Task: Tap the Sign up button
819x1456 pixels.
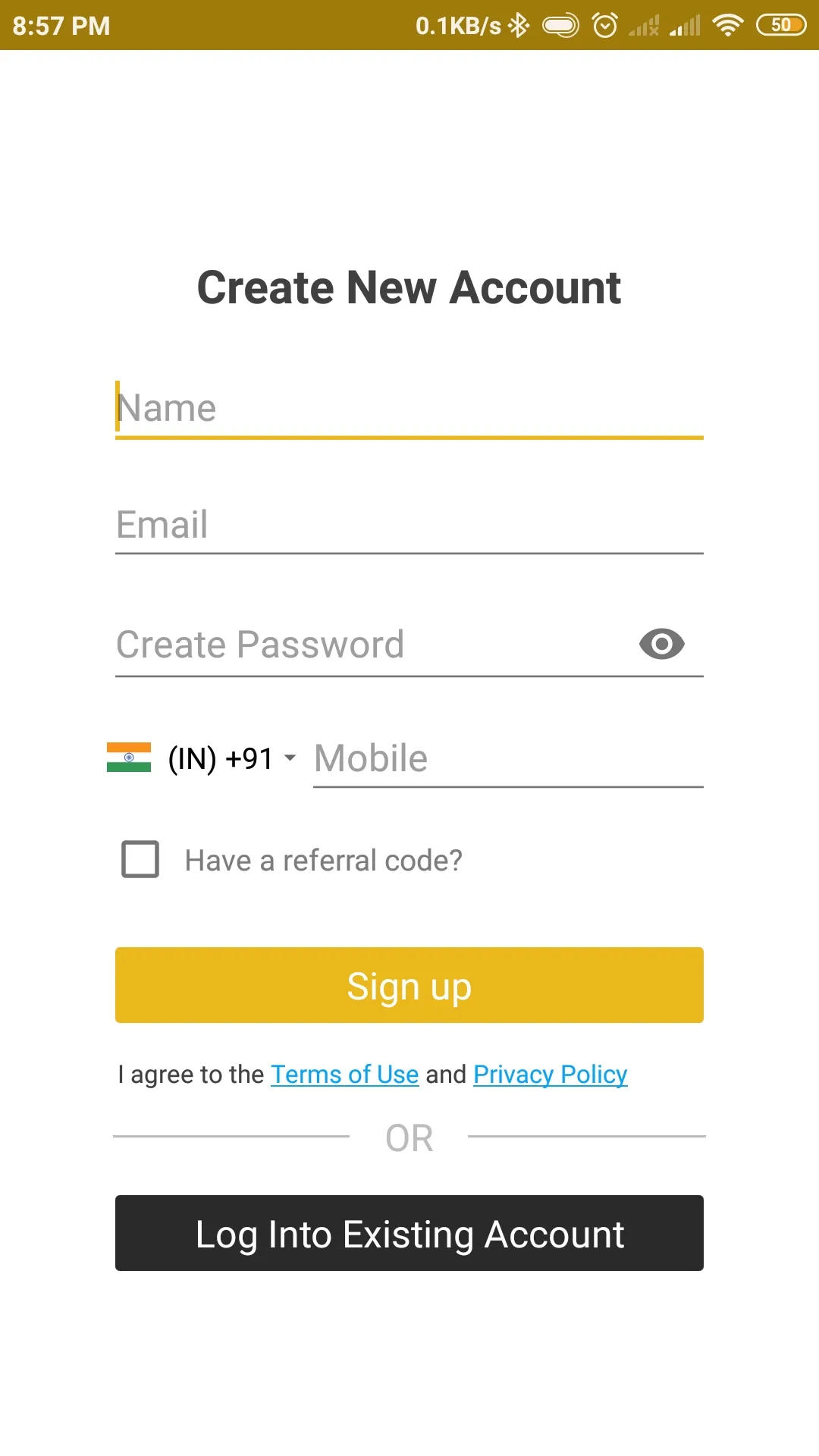Action: pyautogui.click(x=409, y=985)
